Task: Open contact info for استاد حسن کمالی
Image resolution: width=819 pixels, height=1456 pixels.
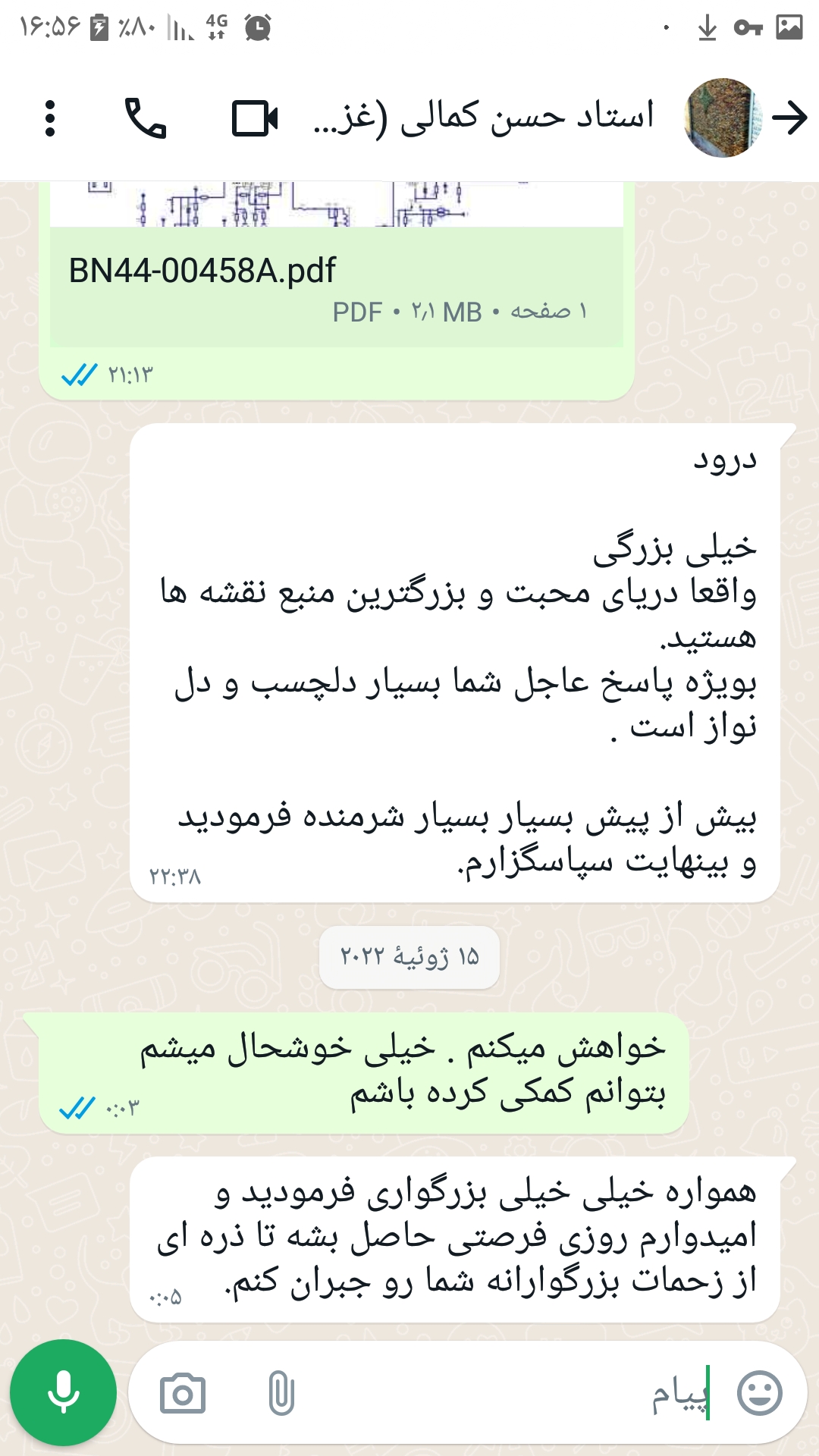Action: 484,118
